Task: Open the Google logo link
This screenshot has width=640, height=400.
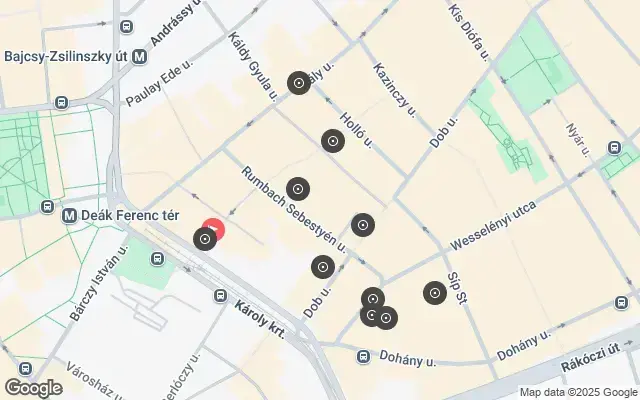Action: [33, 387]
